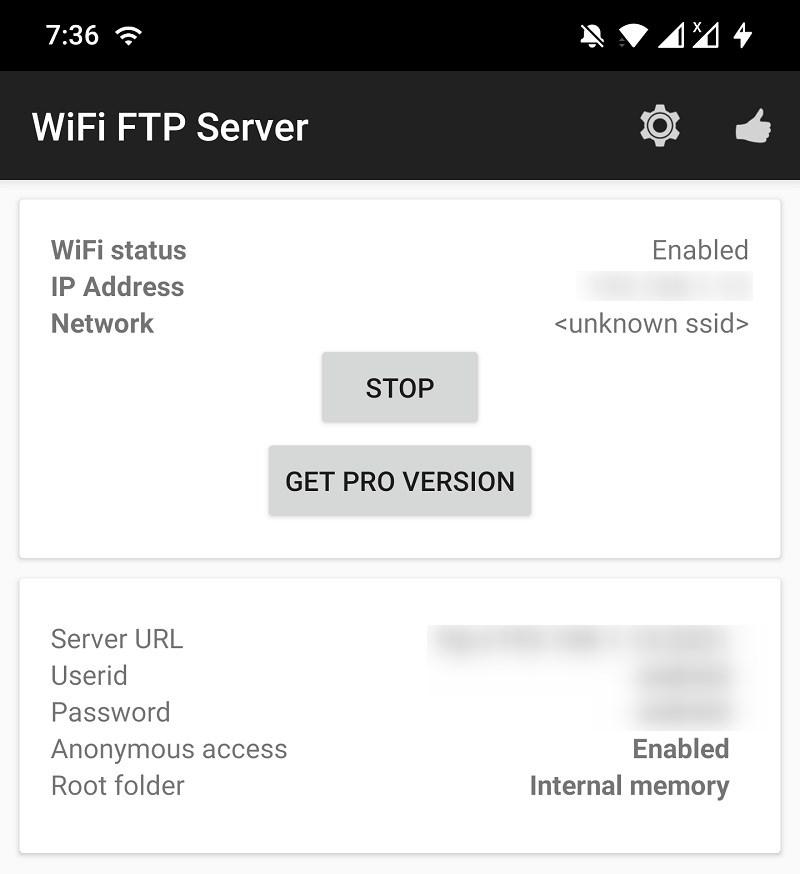Stop the FTP server

pyautogui.click(x=400, y=388)
